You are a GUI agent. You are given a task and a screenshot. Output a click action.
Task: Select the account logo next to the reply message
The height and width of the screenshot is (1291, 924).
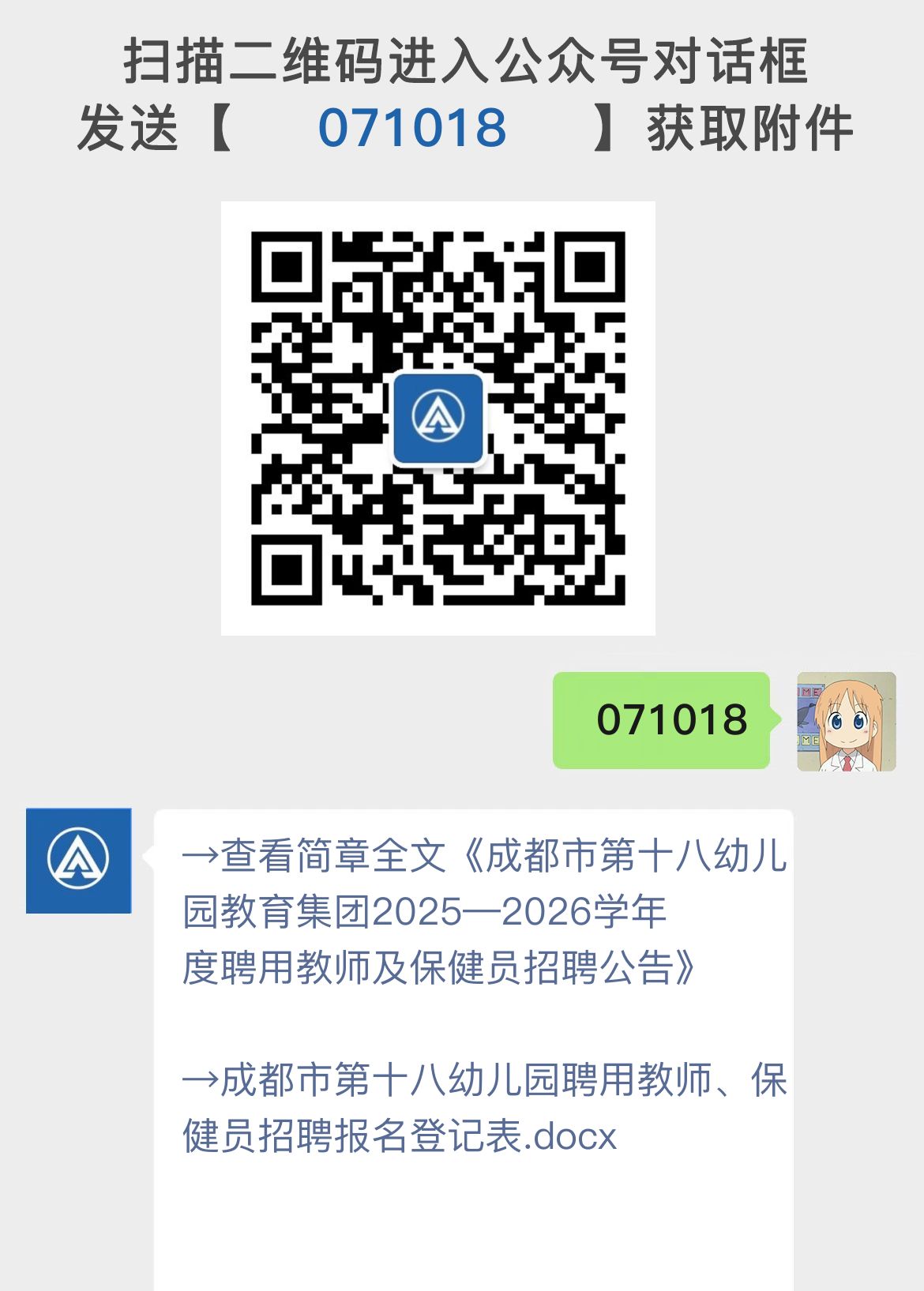tap(80, 861)
